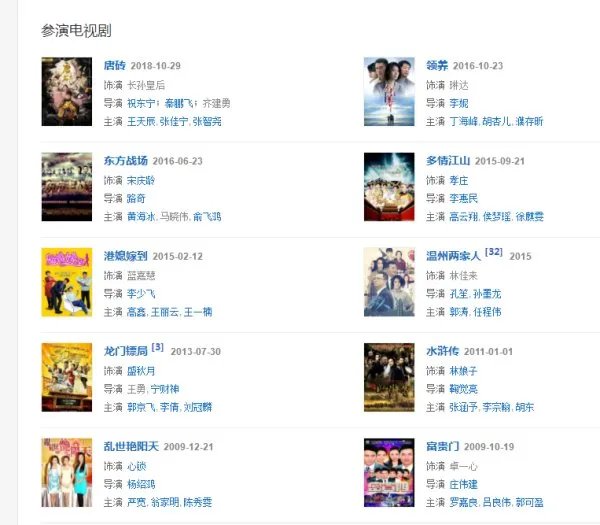This screenshot has width=600, height=525.
Task: Open director 鞠觉亮's link
Action: coord(463,388)
